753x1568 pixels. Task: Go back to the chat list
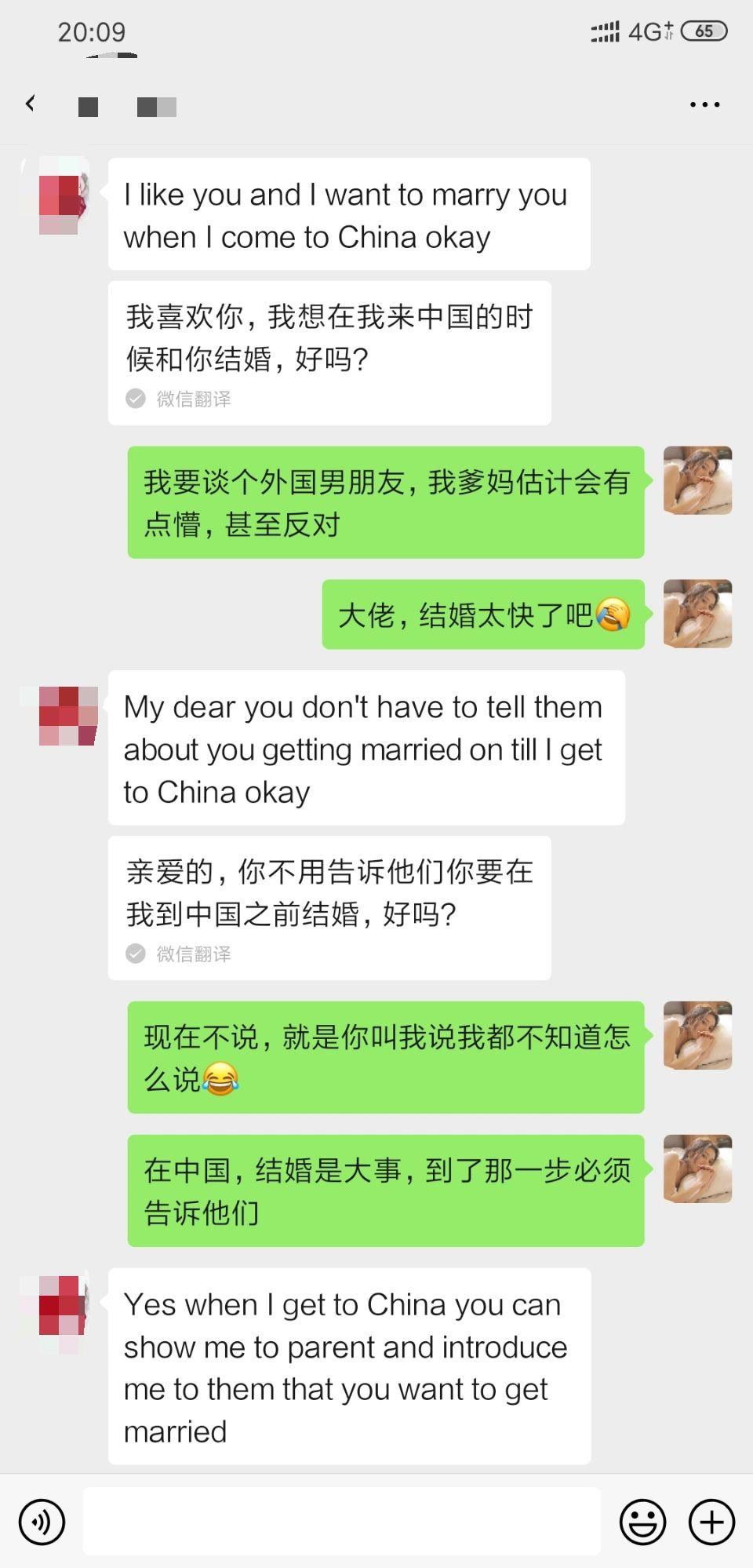pyautogui.click(x=31, y=104)
